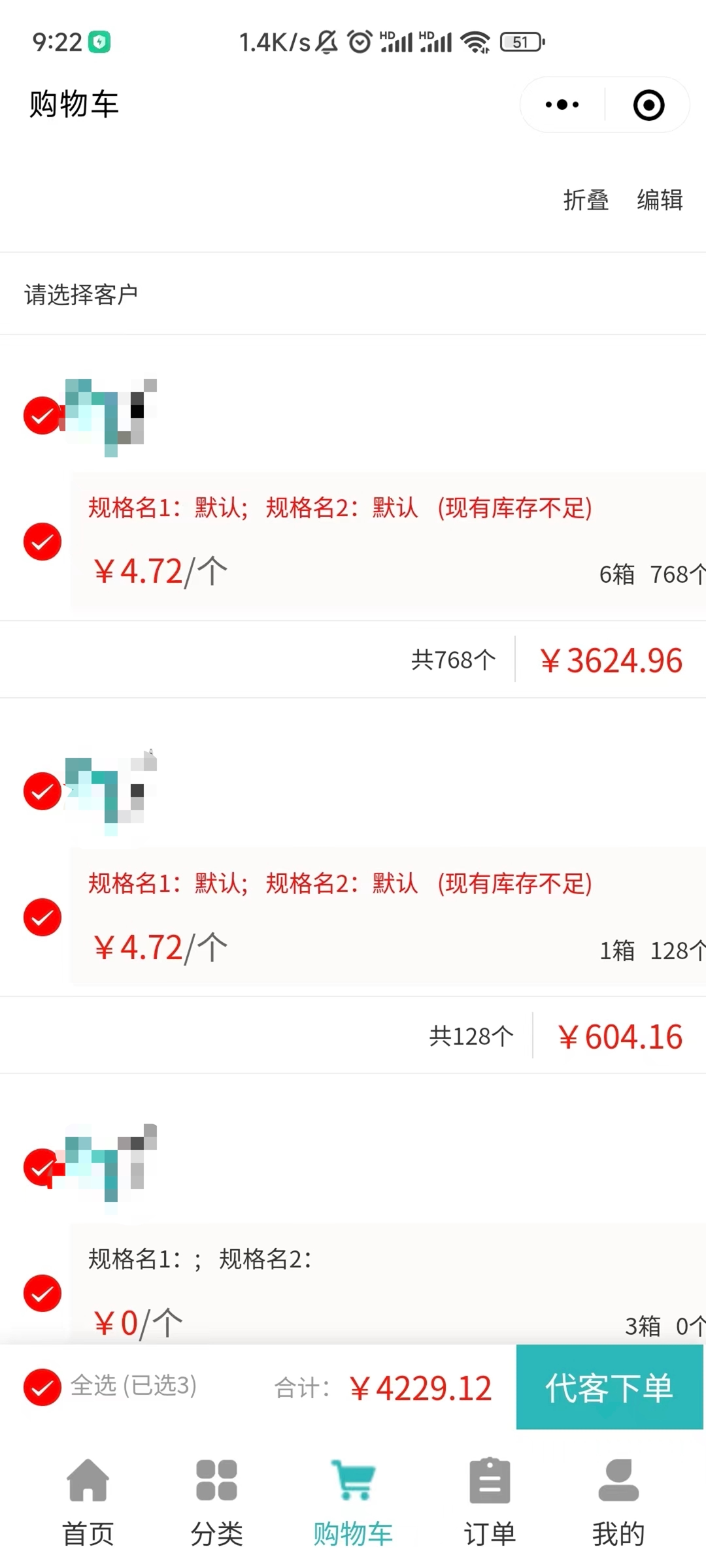Viewport: 706px width, 1568px height.
Task: Open the mini program overflow menu
Action: (x=562, y=105)
